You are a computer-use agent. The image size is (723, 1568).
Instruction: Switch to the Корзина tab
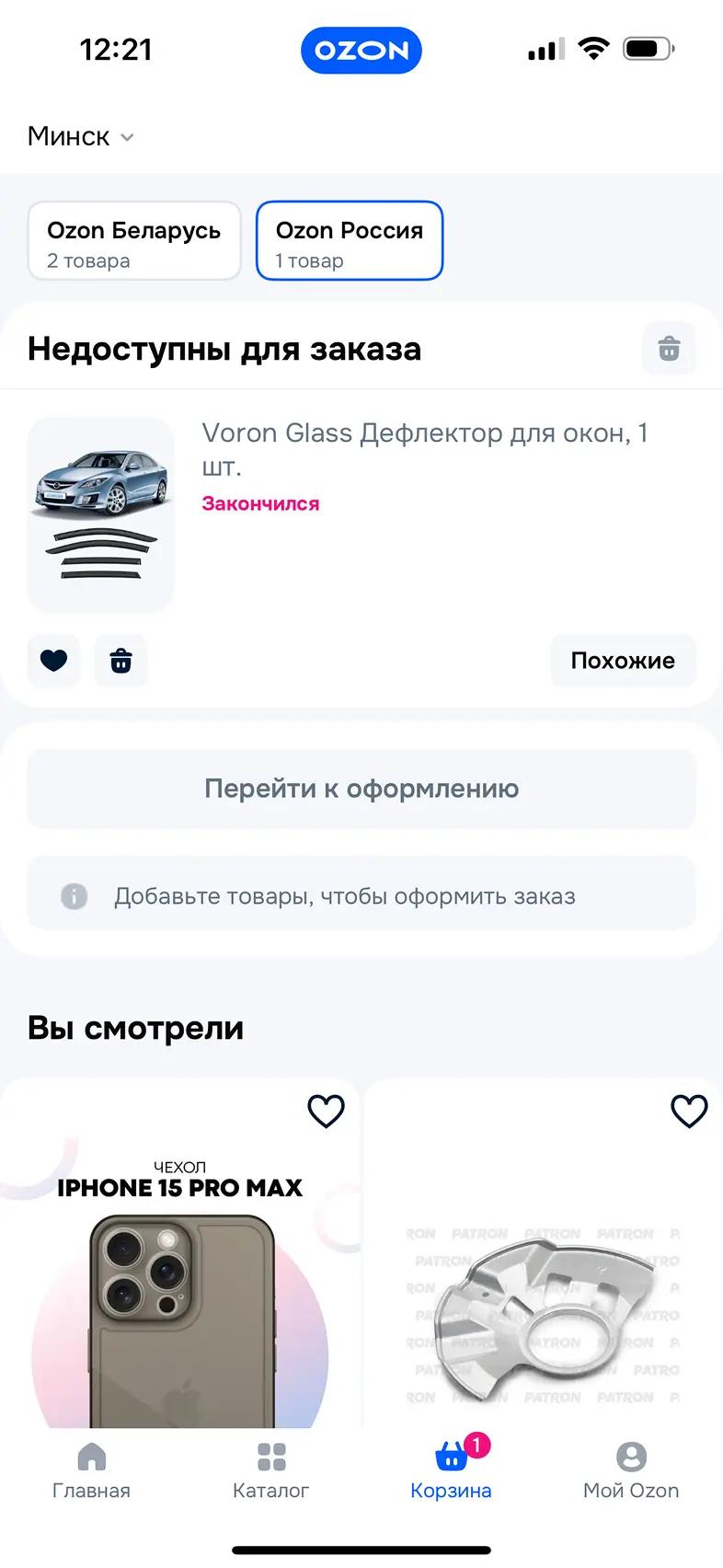(451, 1470)
